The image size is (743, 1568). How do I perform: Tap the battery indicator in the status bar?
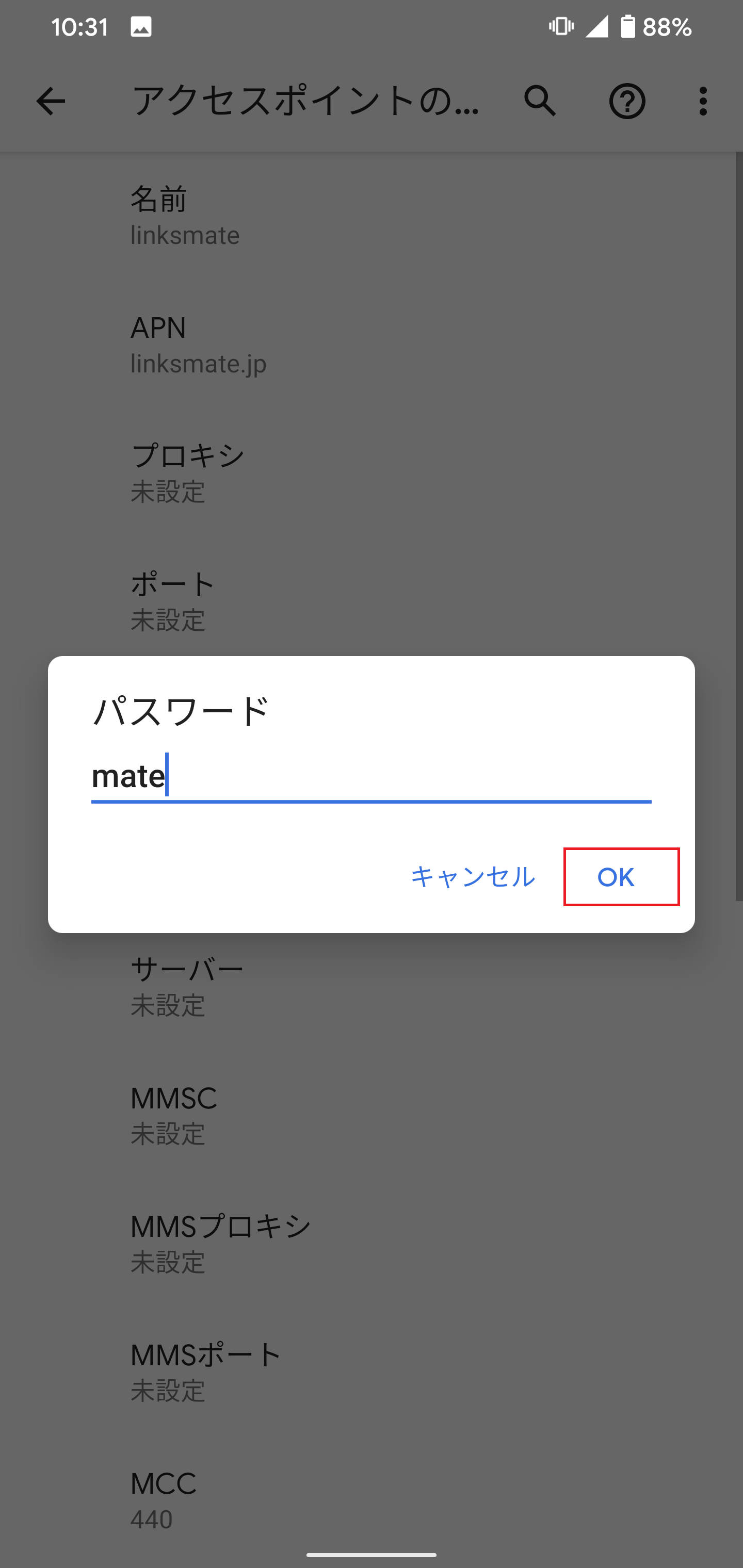click(x=628, y=27)
